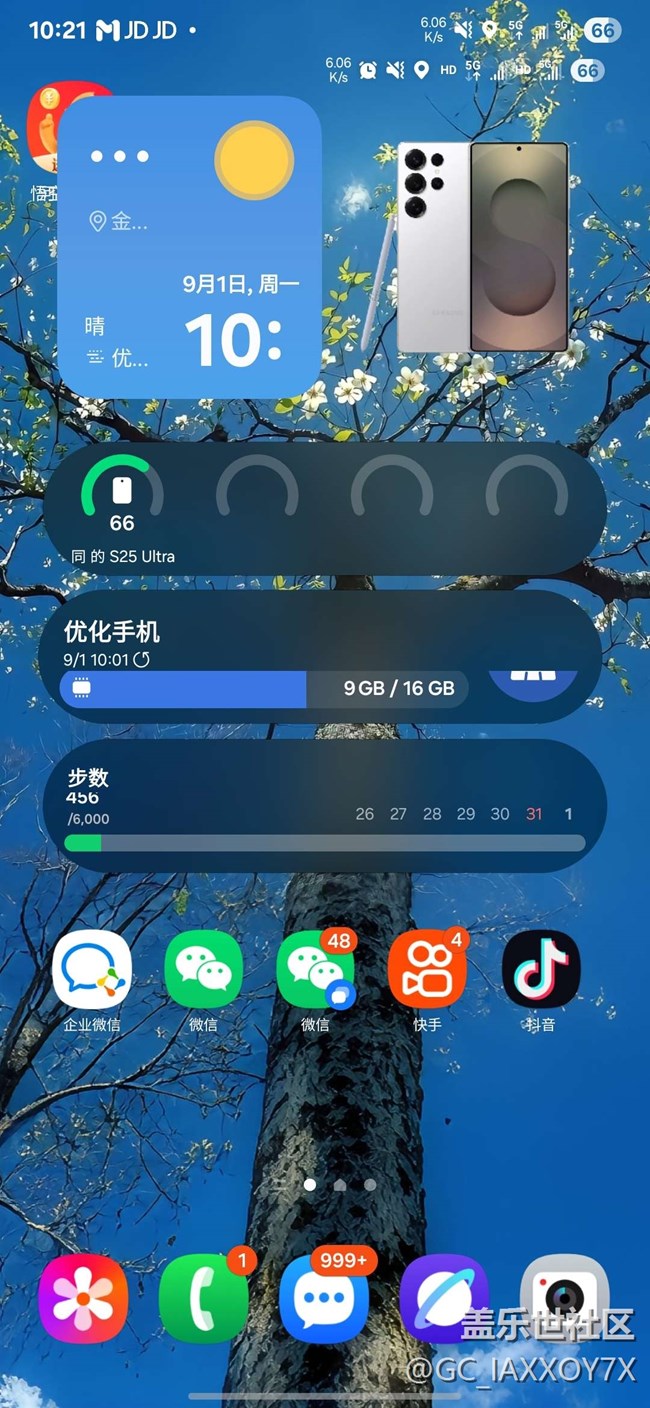
Task: Open the Gallery flower icon in dock
Action: tap(83, 1298)
